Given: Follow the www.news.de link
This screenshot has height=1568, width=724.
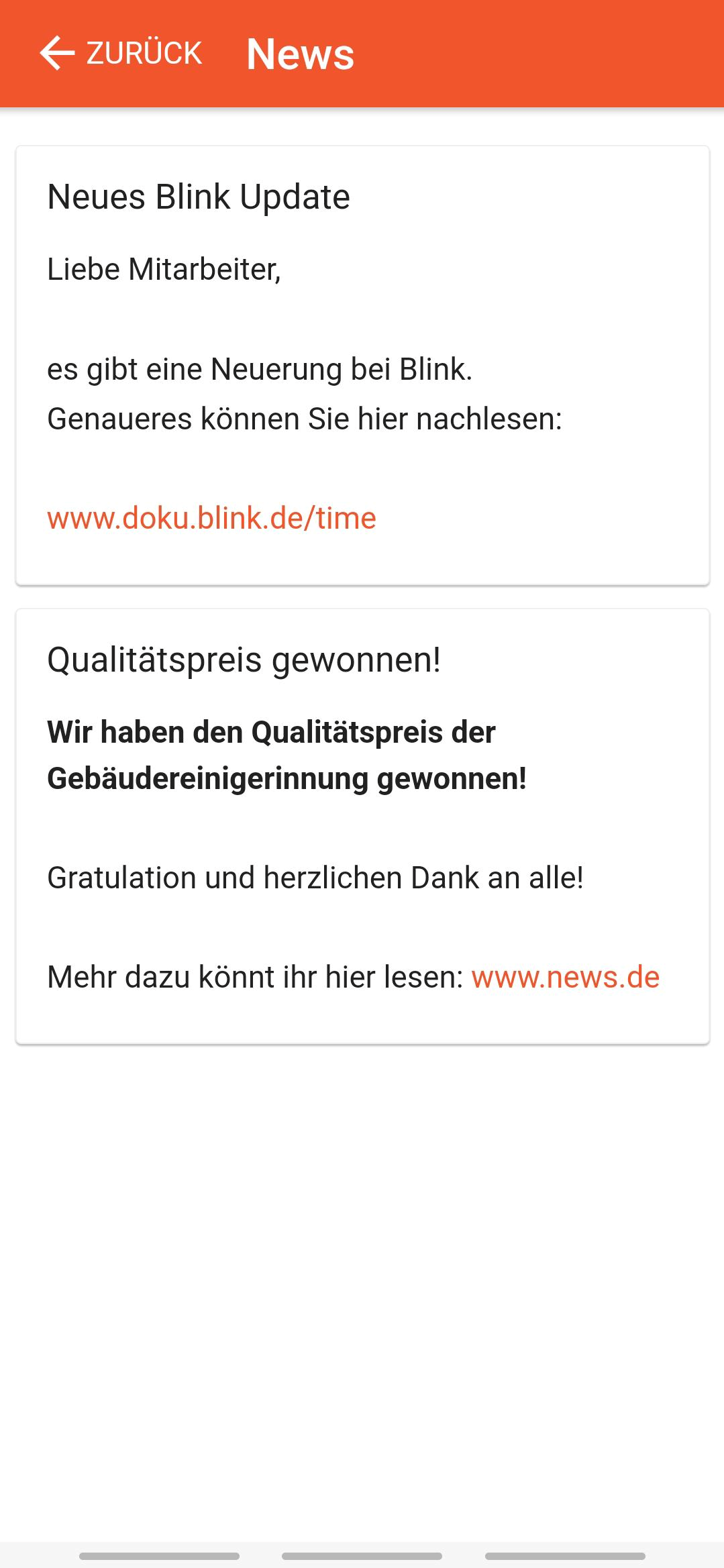Looking at the screenshot, I should (565, 977).
